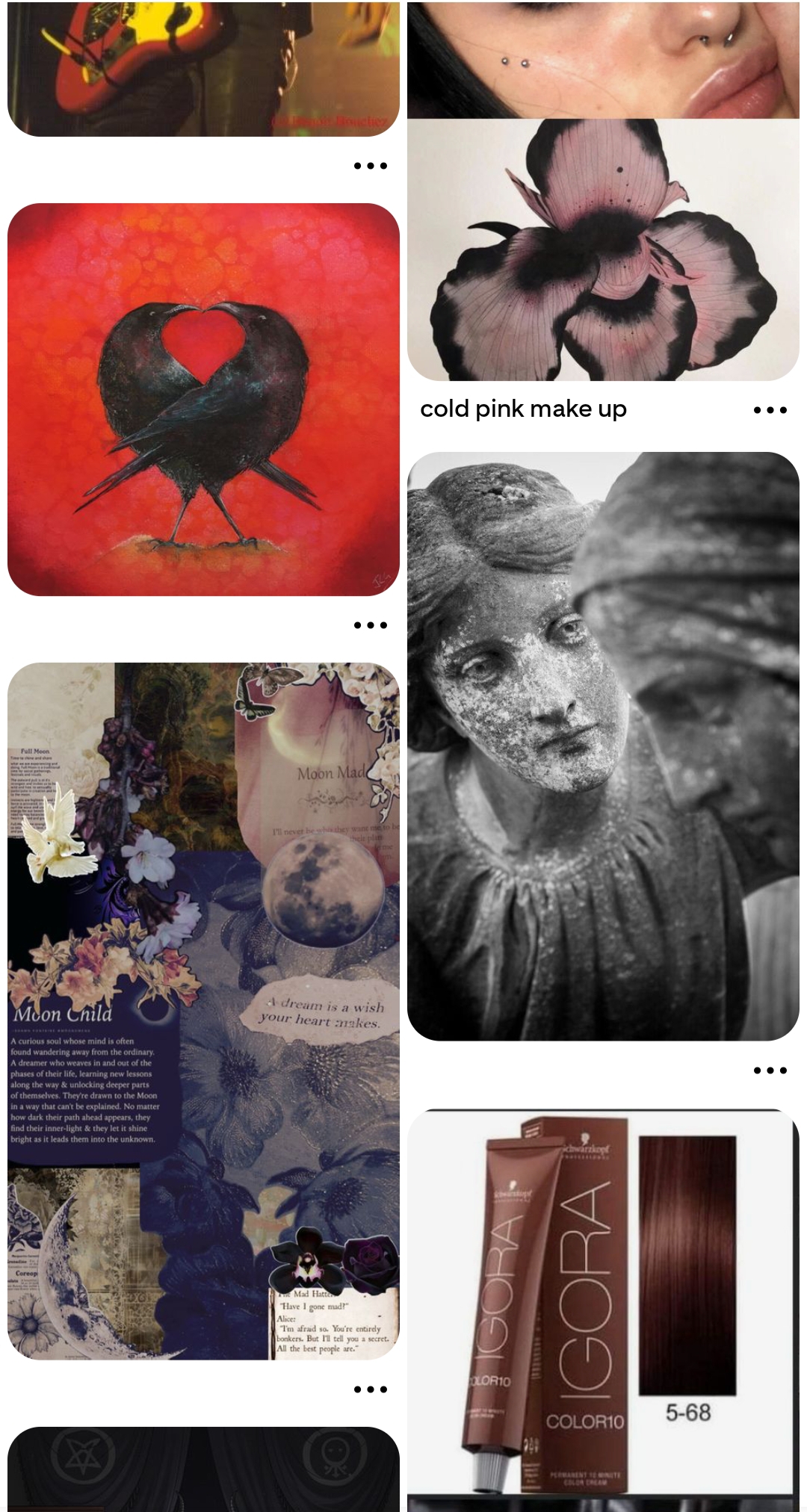Open the Moon Child collage pin
807x1512 pixels.
pos(203,1010)
